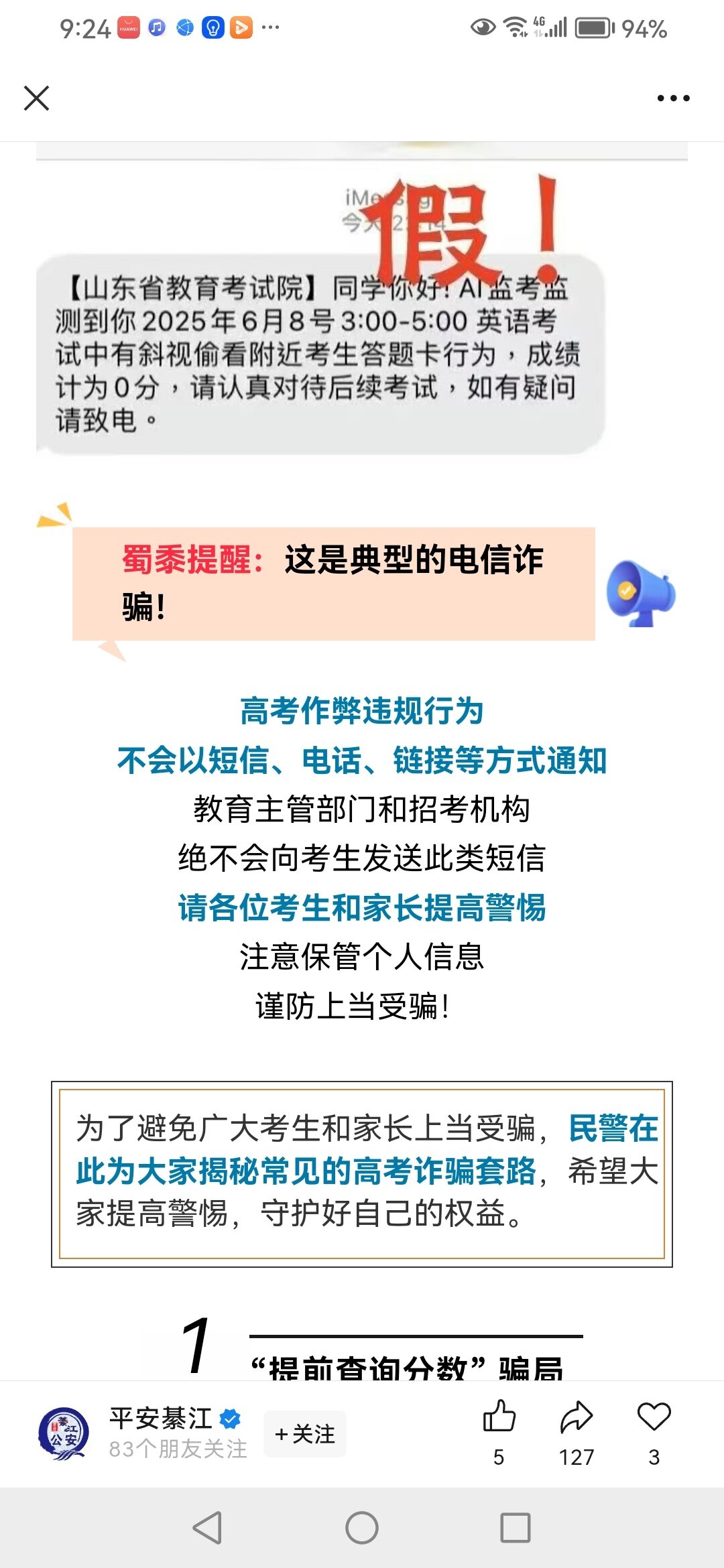Share this article

pos(577,1417)
